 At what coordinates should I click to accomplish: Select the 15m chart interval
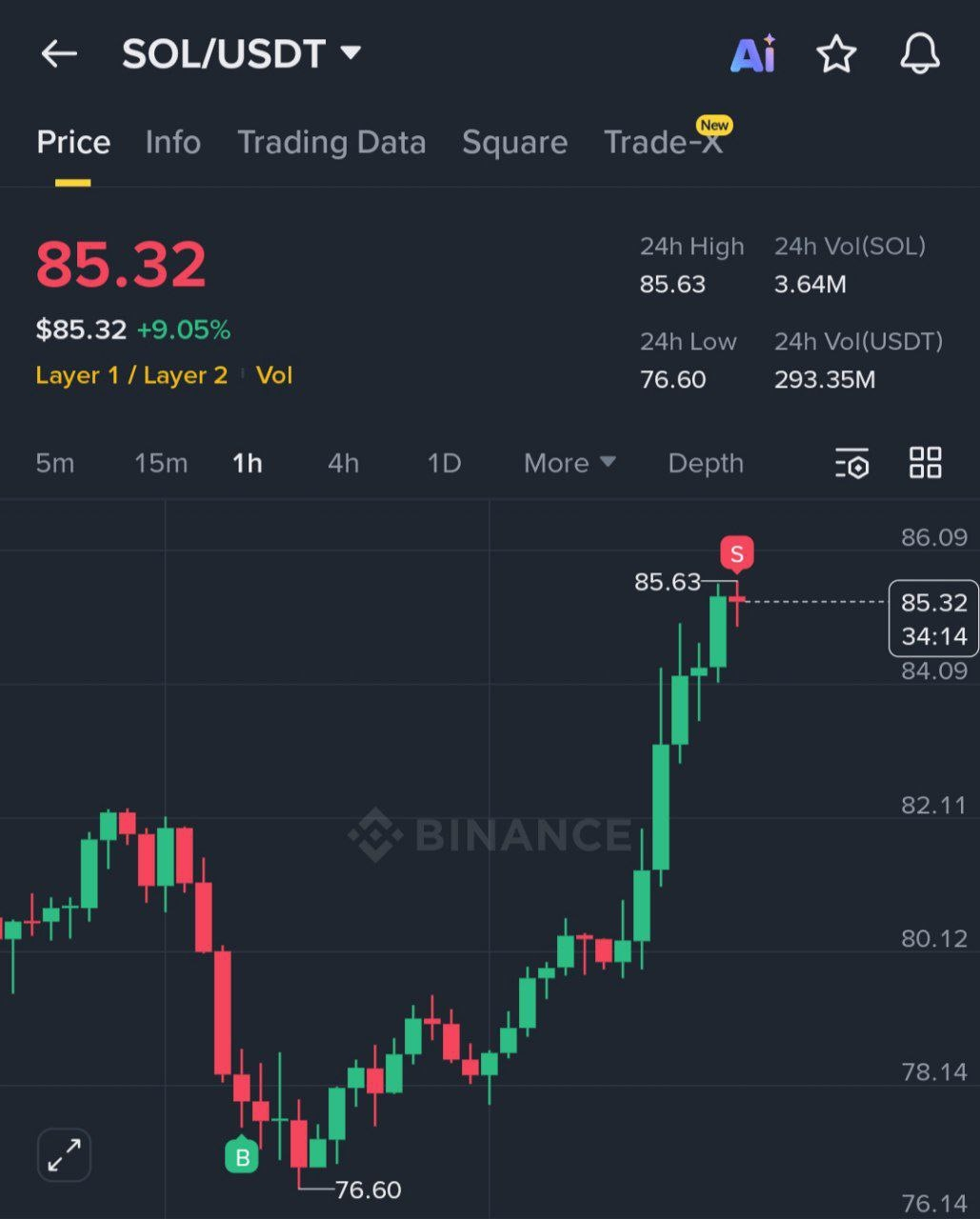click(x=160, y=464)
